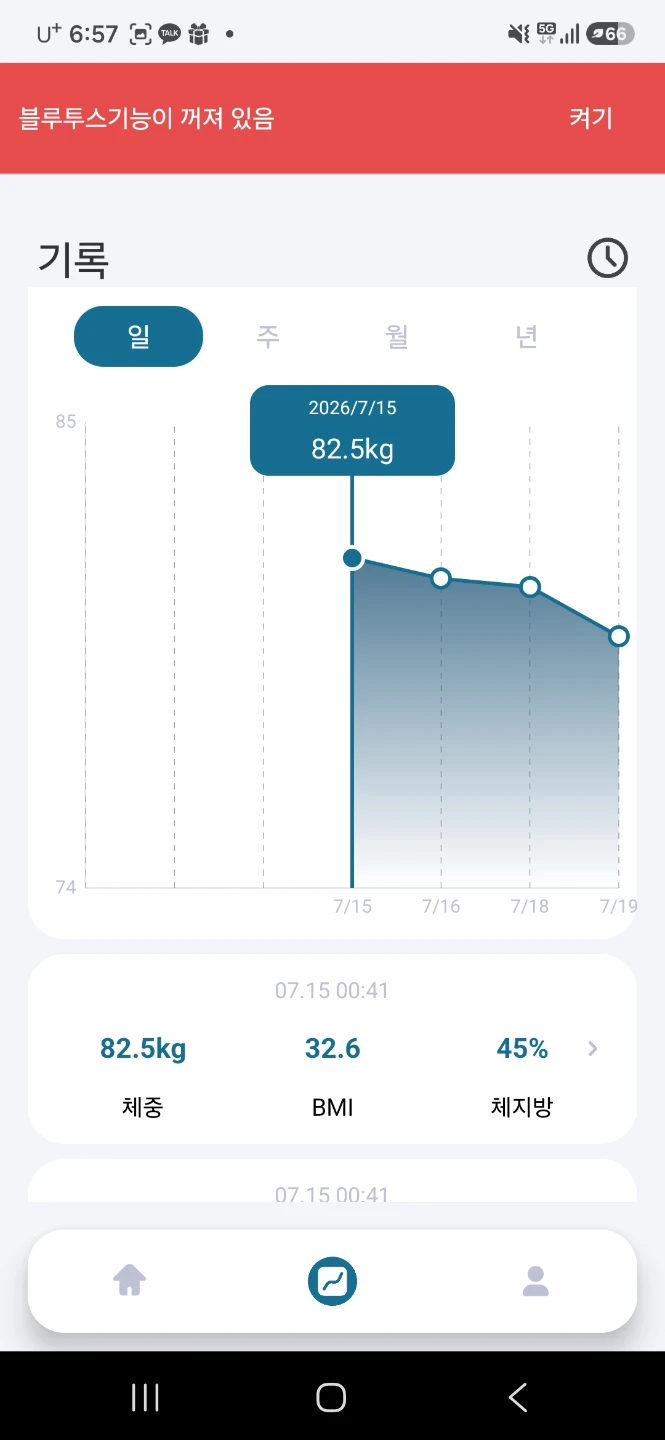Open the history clock icon

[x=607, y=258]
